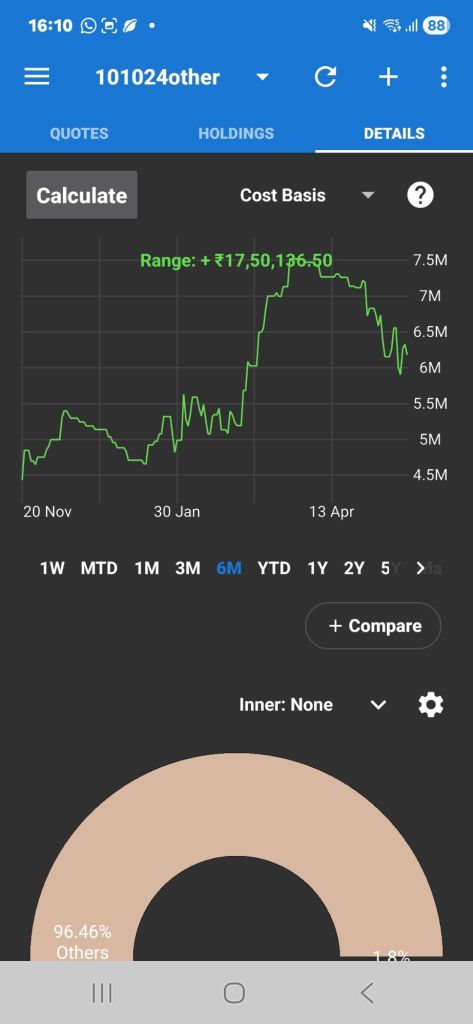Open the hamburger drawer menu
Viewport: 473px width, 1024px height.
(x=37, y=77)
